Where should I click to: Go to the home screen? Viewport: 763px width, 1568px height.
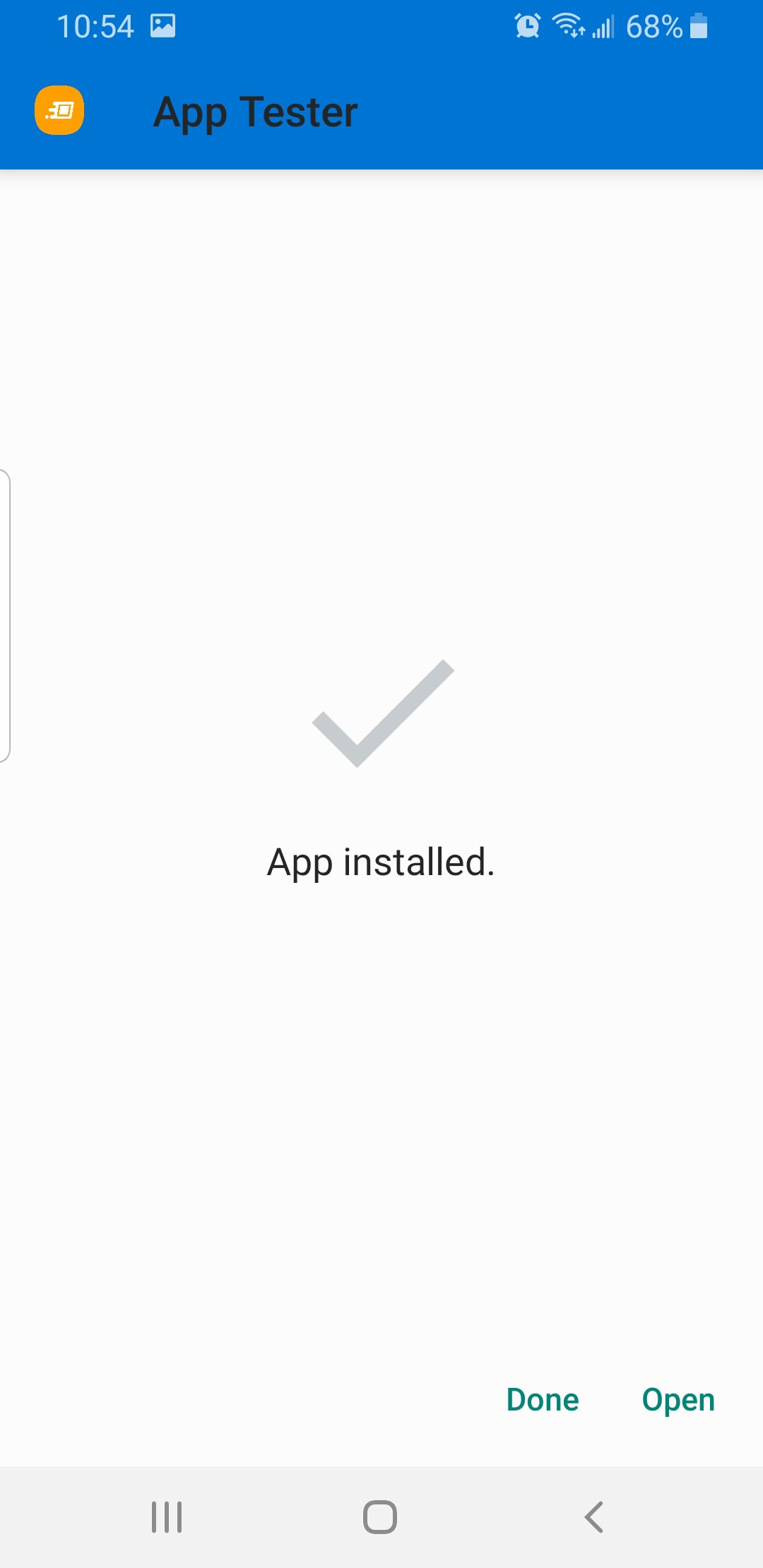click(380, 1516)
